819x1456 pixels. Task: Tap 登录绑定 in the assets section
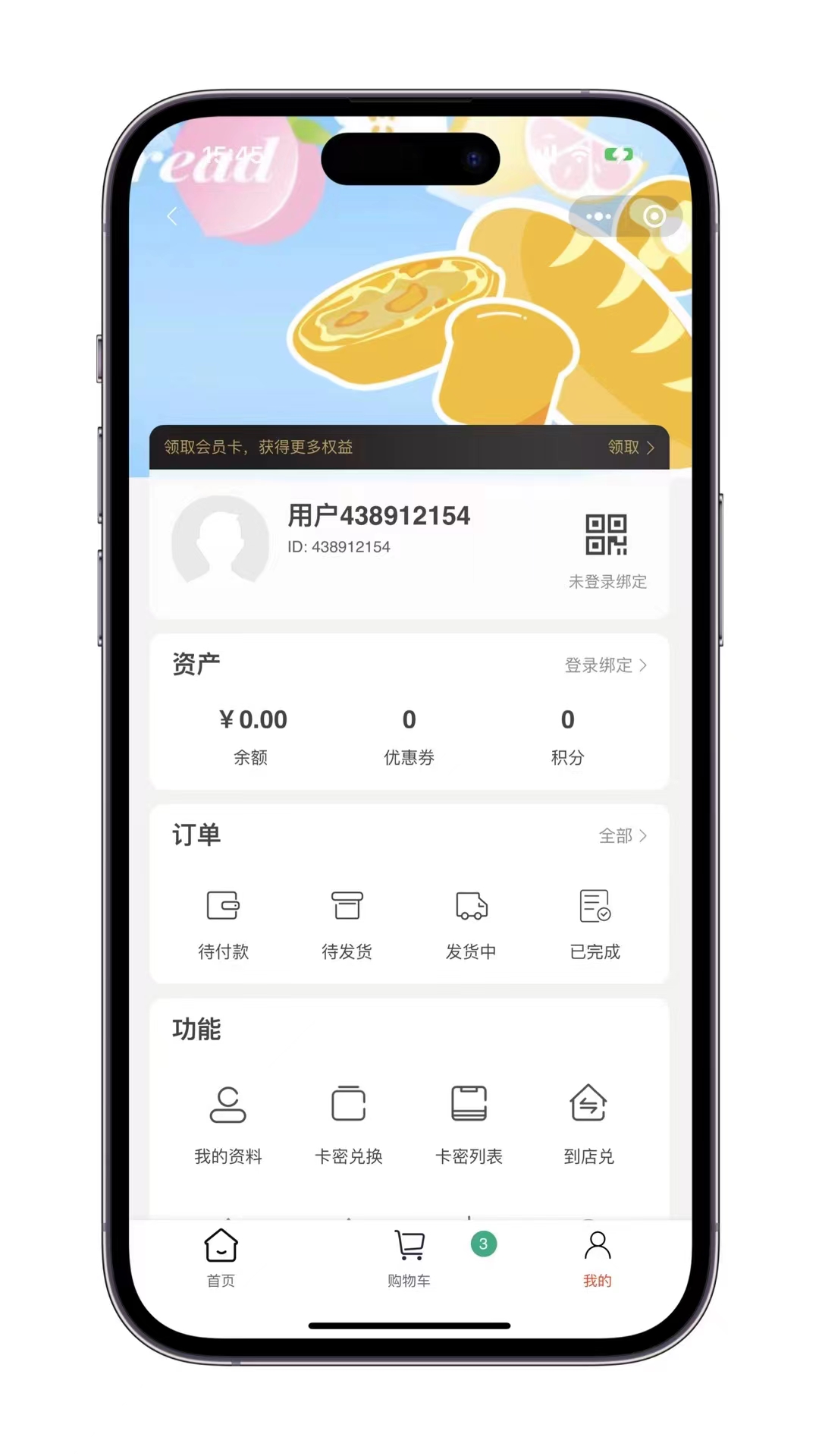click(x=605, y=665)
